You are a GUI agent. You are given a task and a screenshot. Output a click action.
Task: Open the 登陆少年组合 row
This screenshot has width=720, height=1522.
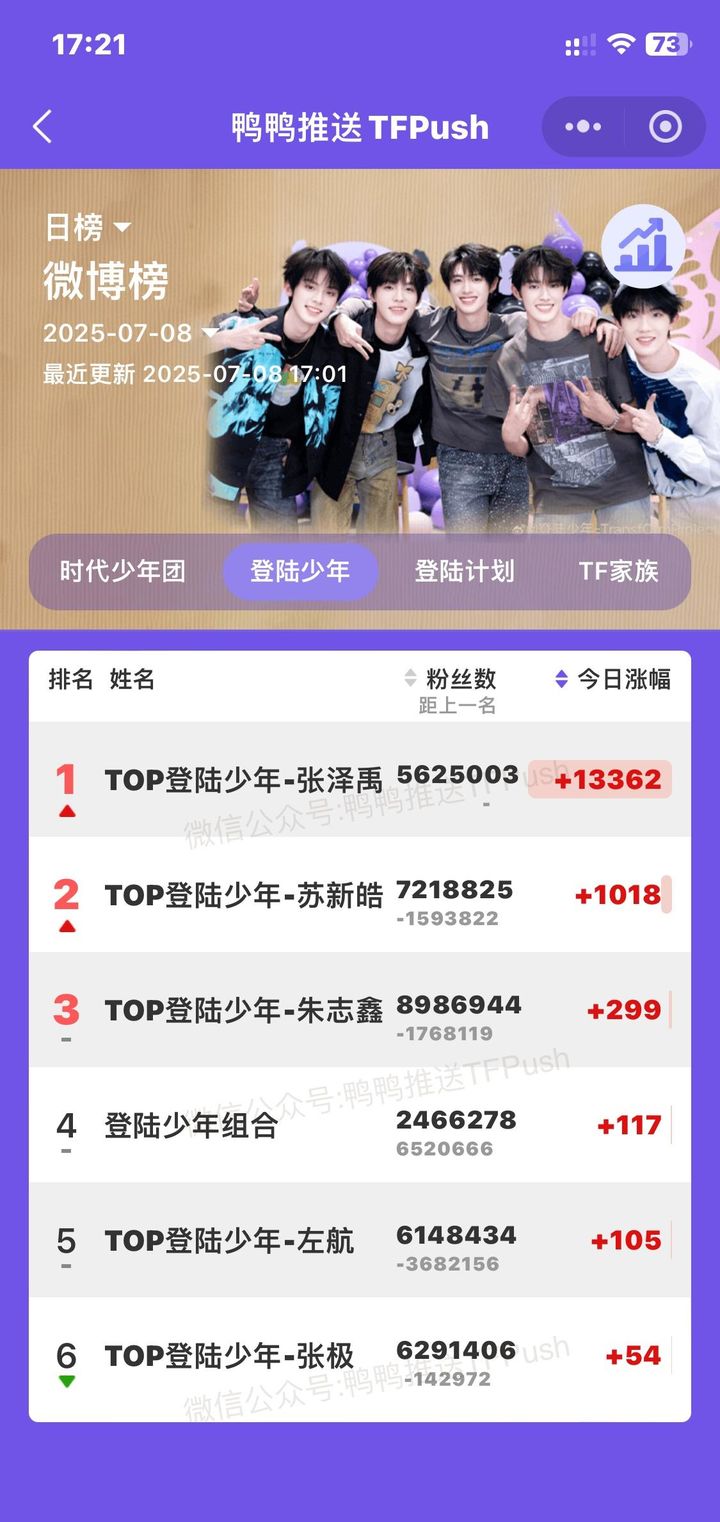[x=192, y=1126]
